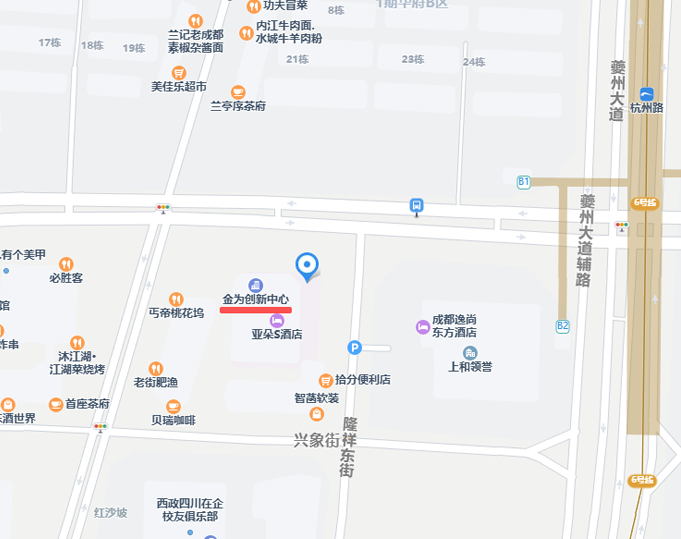The image size is (681, 539).
Task: Tap the parking lot P marker
Action: coord(354,348)
